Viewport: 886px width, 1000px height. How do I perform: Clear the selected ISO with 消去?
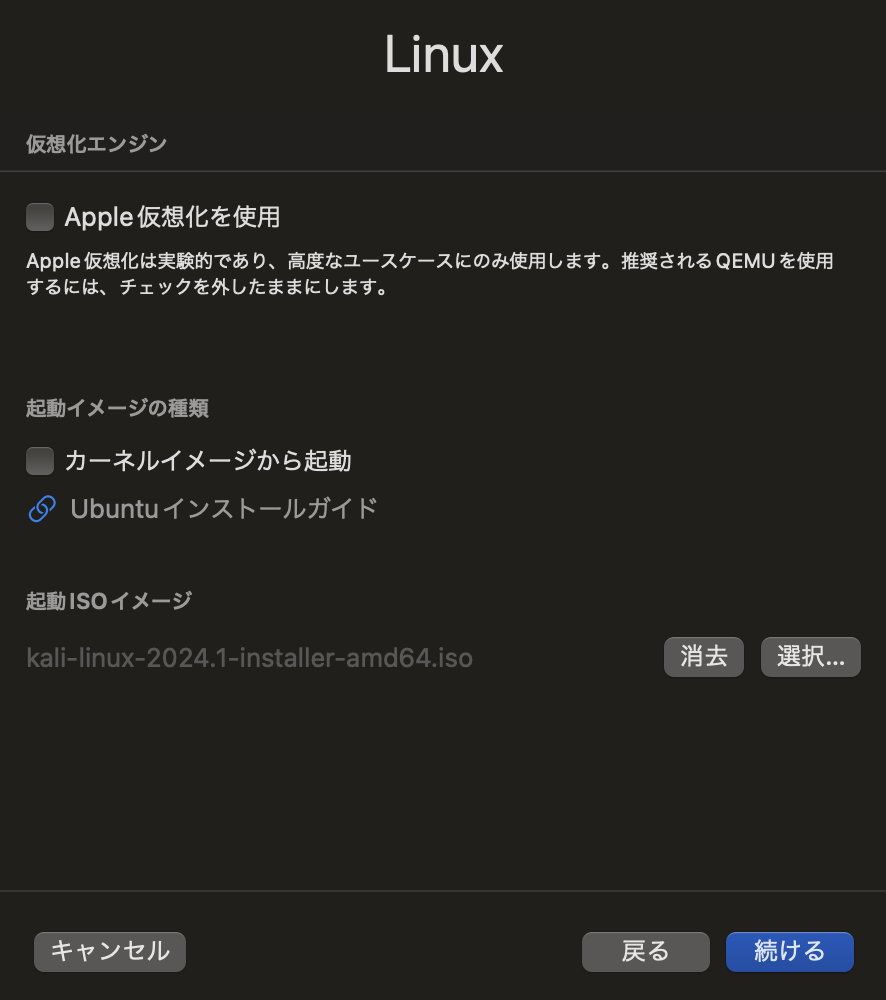coord(703,657)
